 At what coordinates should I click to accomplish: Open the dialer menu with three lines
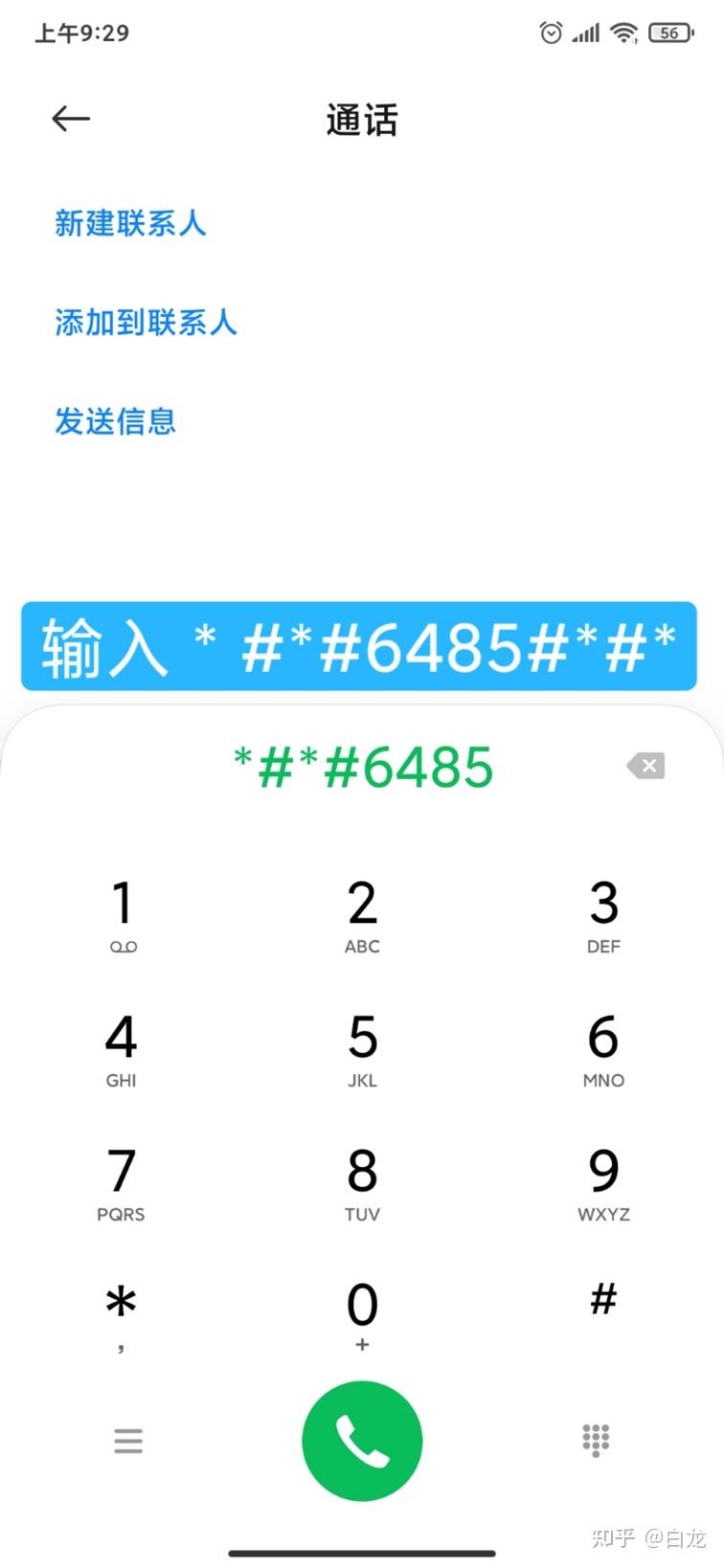click(x=128, y=1441)
